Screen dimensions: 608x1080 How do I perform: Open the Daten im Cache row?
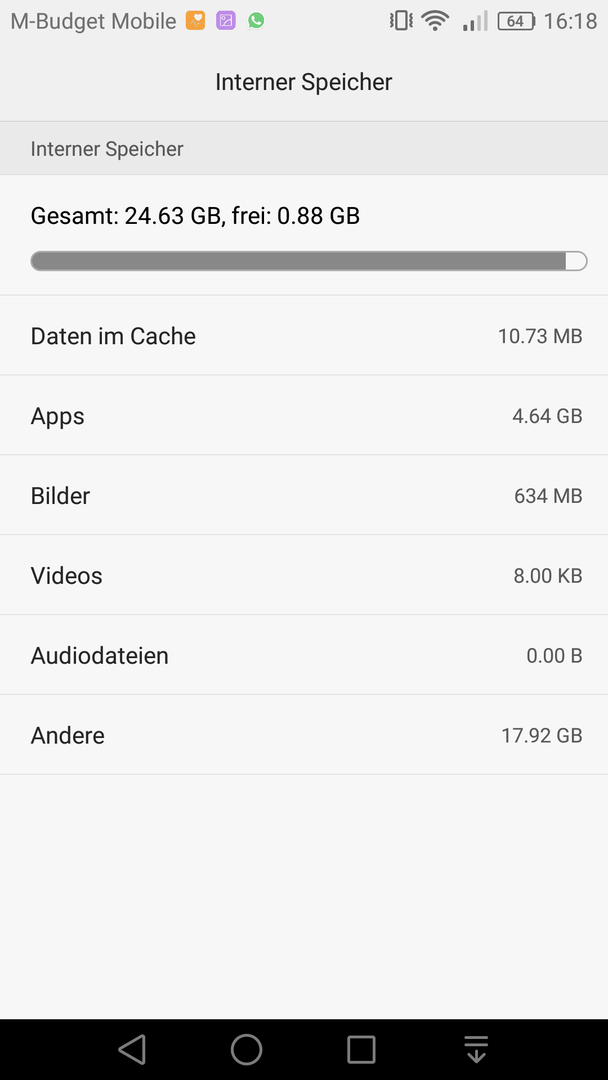point(304,335)
